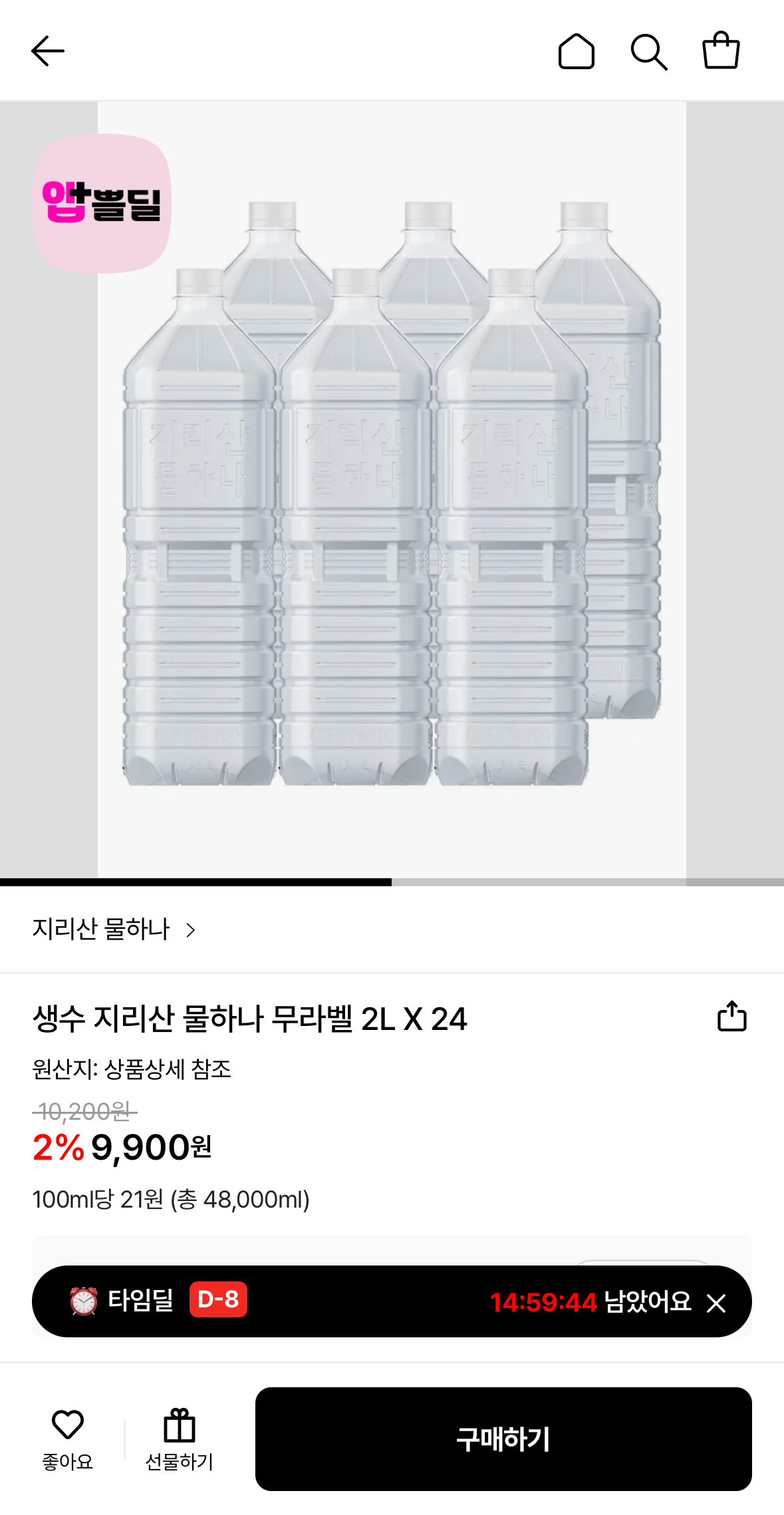Go back using the back arrow
Screen dimensions: 784x1515
[x=47, y=51]
